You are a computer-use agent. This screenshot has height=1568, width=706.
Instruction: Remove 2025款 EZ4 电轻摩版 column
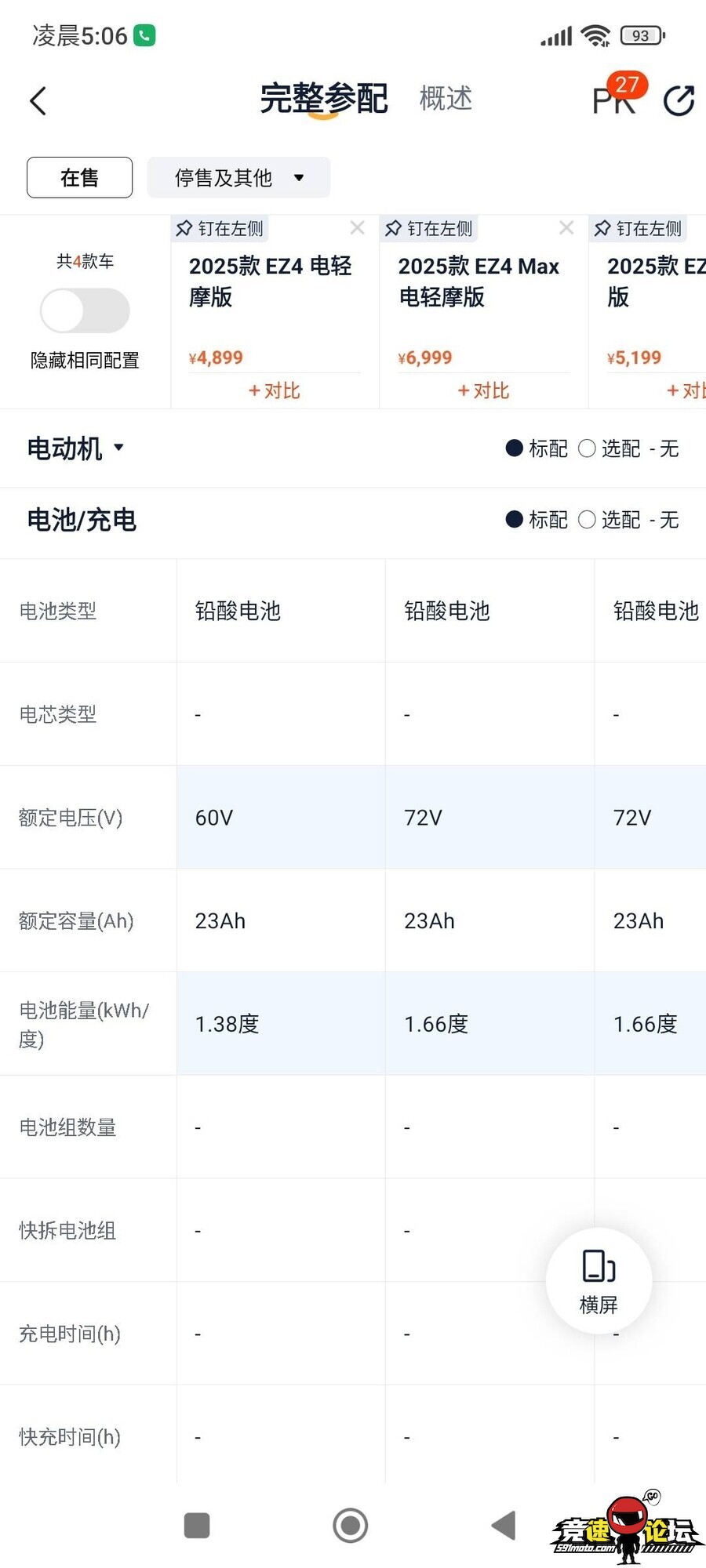click(x=357, y=228)
